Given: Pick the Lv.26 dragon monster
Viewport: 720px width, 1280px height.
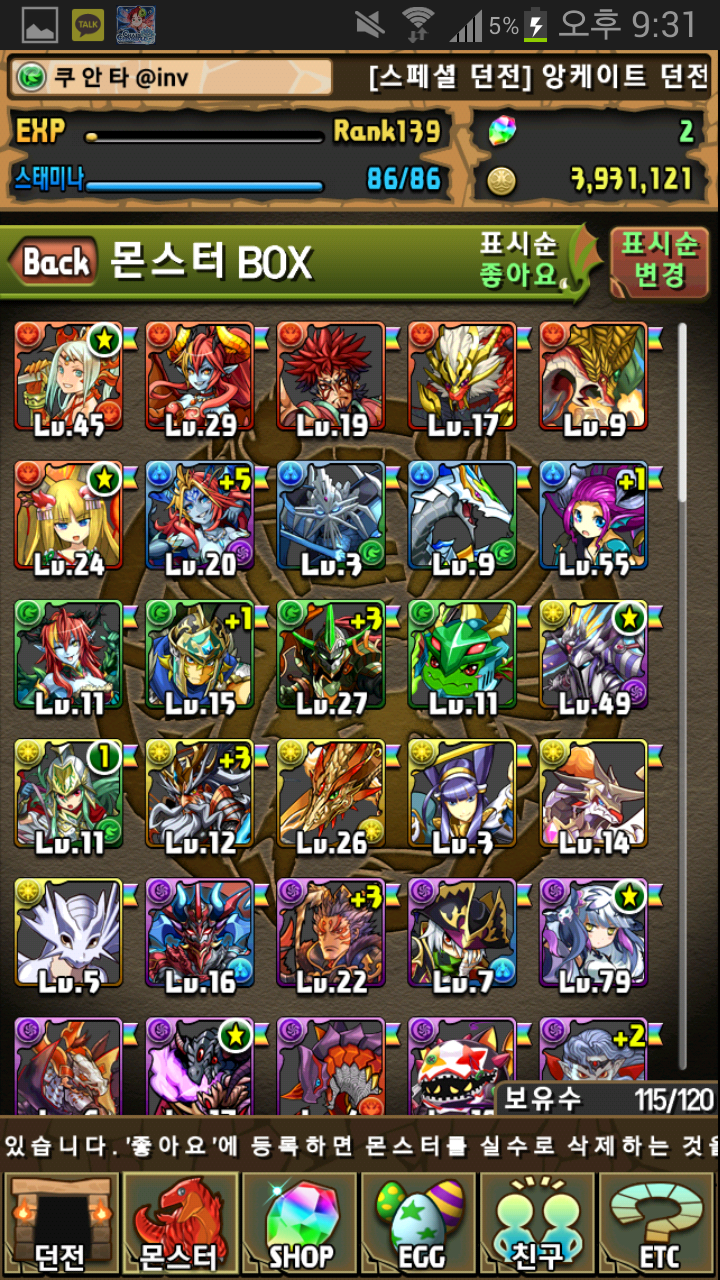Looking at the screenshot, I should (331, 794).
